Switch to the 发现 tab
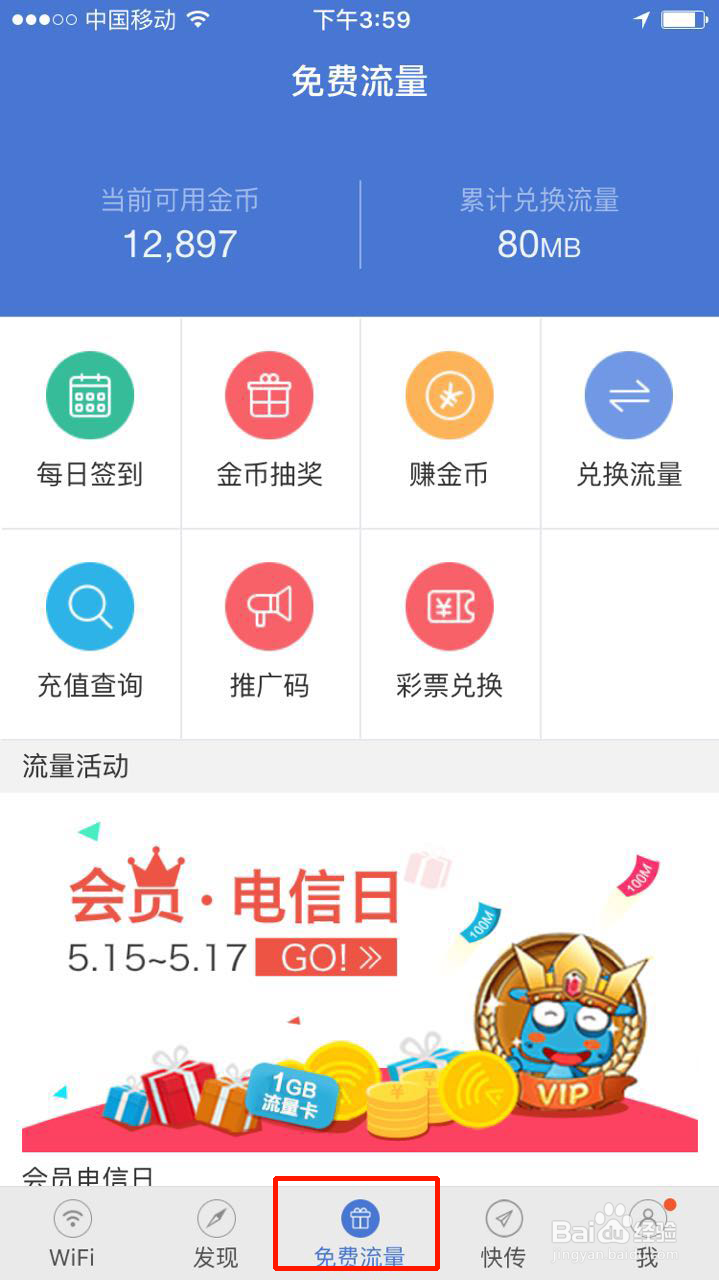Viewport: 719px width, 1280px height. pos(216,1233)
